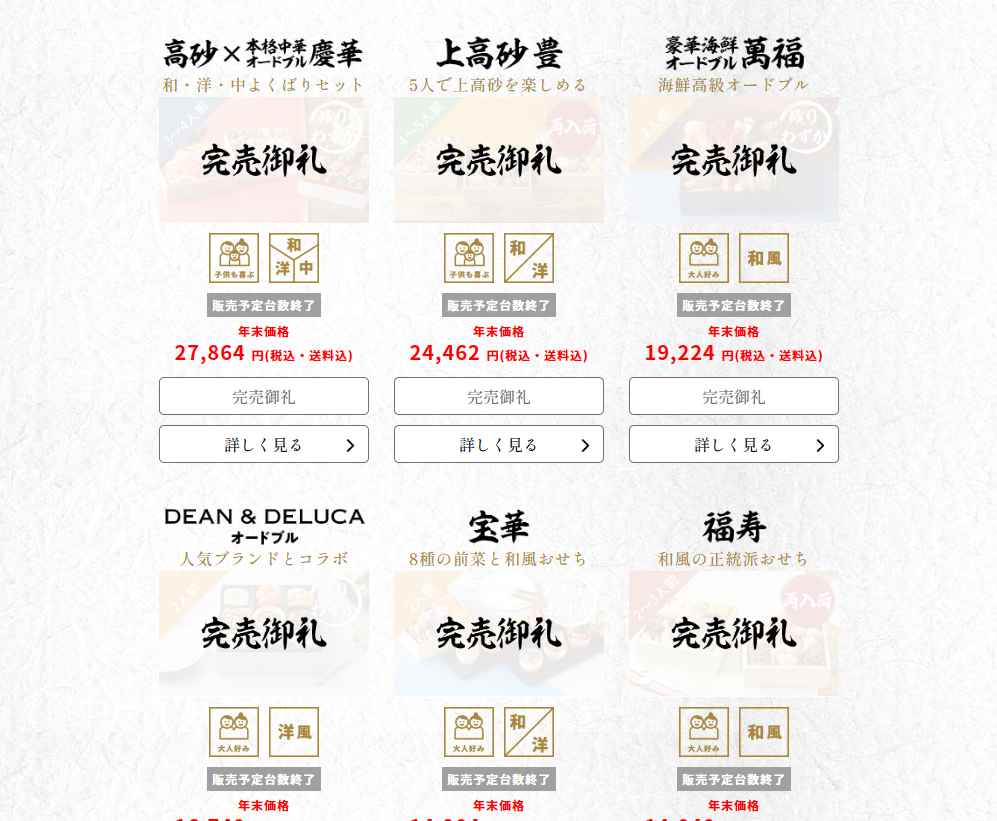This screenshot has width=997, height=821.
Task: Open the 萬福 product image
Action: click(733, 160)
